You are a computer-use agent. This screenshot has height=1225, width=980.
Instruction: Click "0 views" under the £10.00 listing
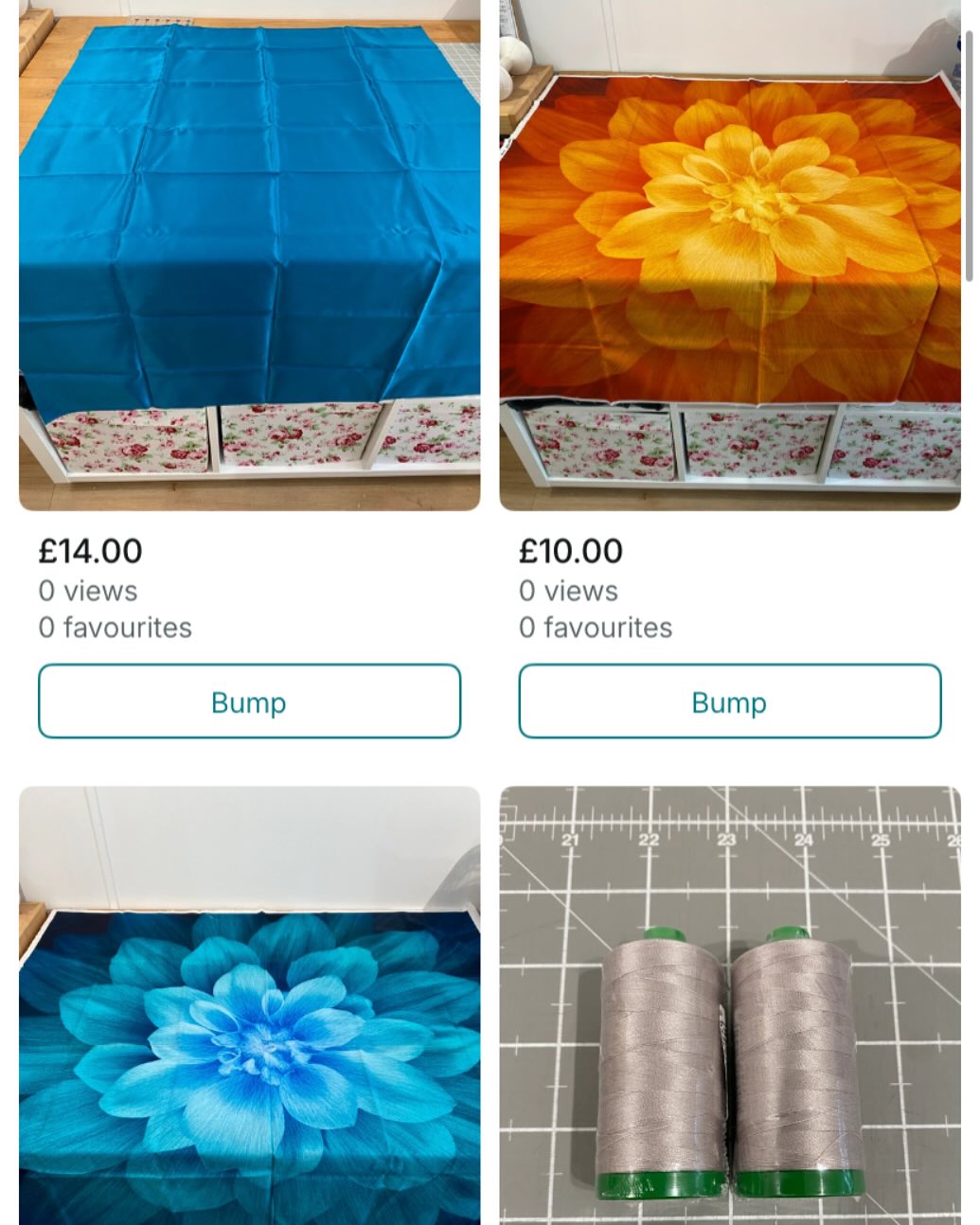pyautogui.click(x=567, y=590)
